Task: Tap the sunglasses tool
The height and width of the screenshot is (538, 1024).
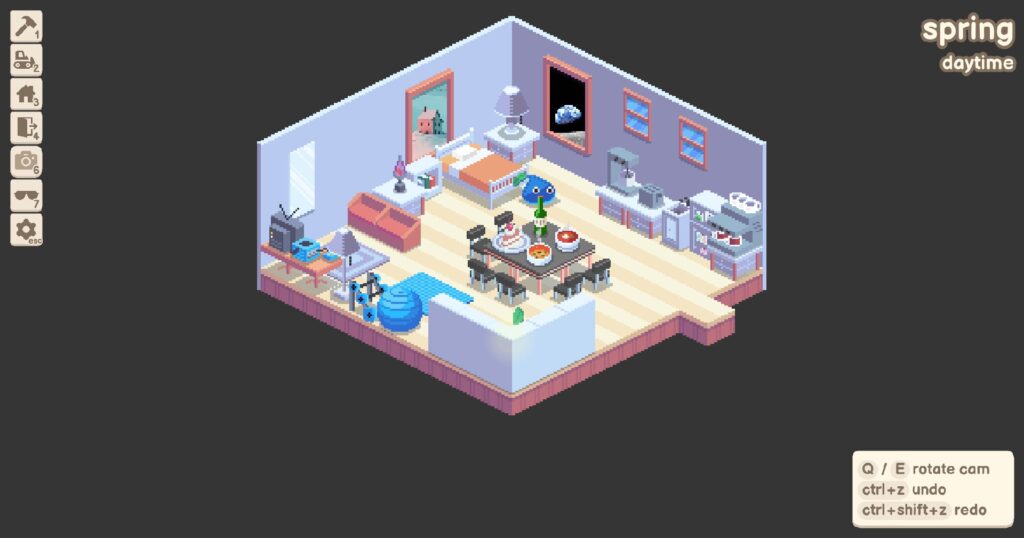Action: click(26, 196)
